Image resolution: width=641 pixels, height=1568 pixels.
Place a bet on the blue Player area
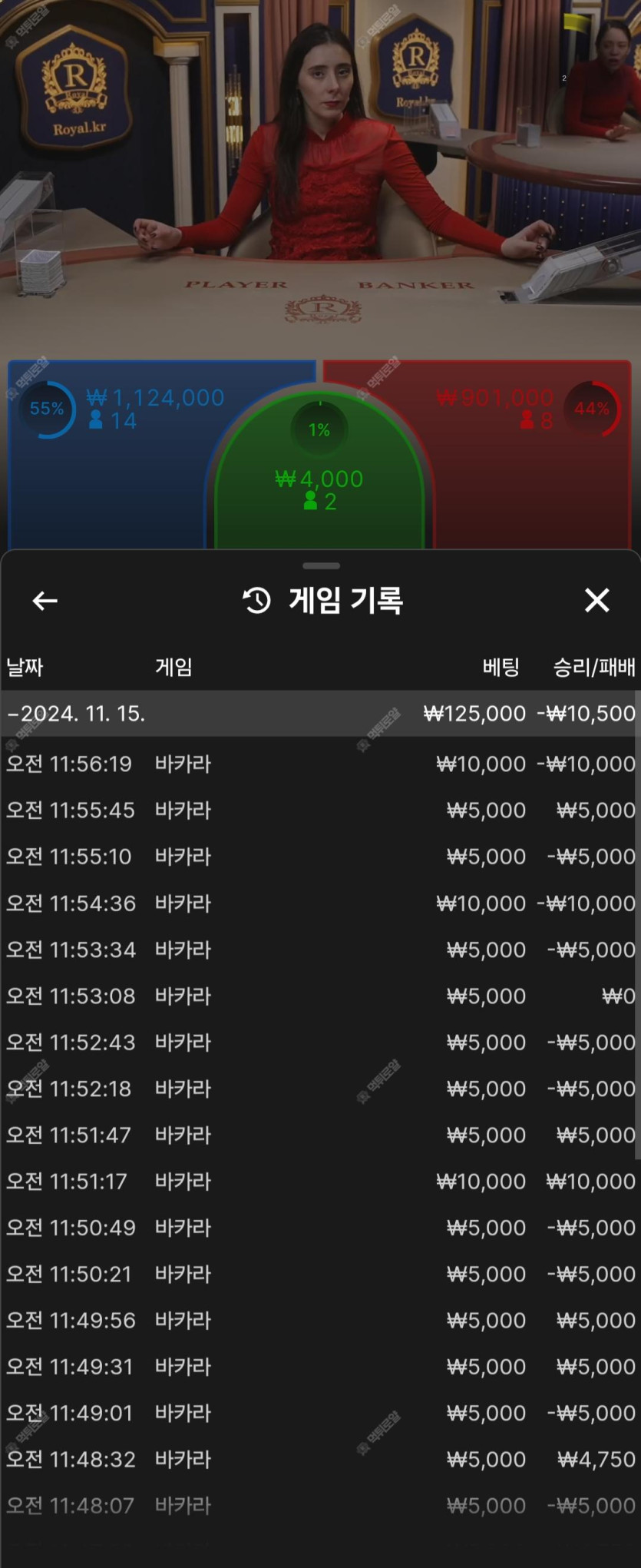click(x=107, y=476)
